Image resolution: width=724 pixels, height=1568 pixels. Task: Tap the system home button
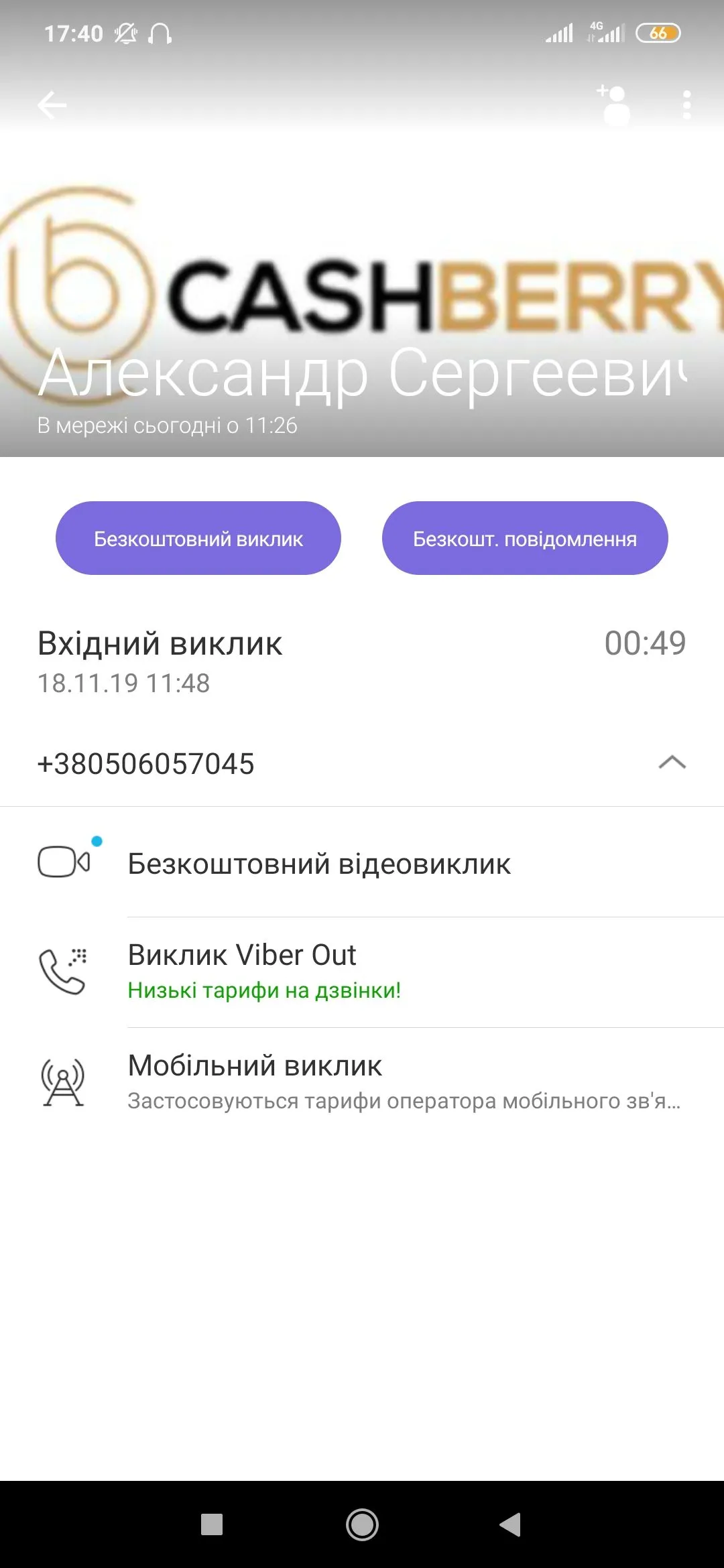click(362, 1524)
